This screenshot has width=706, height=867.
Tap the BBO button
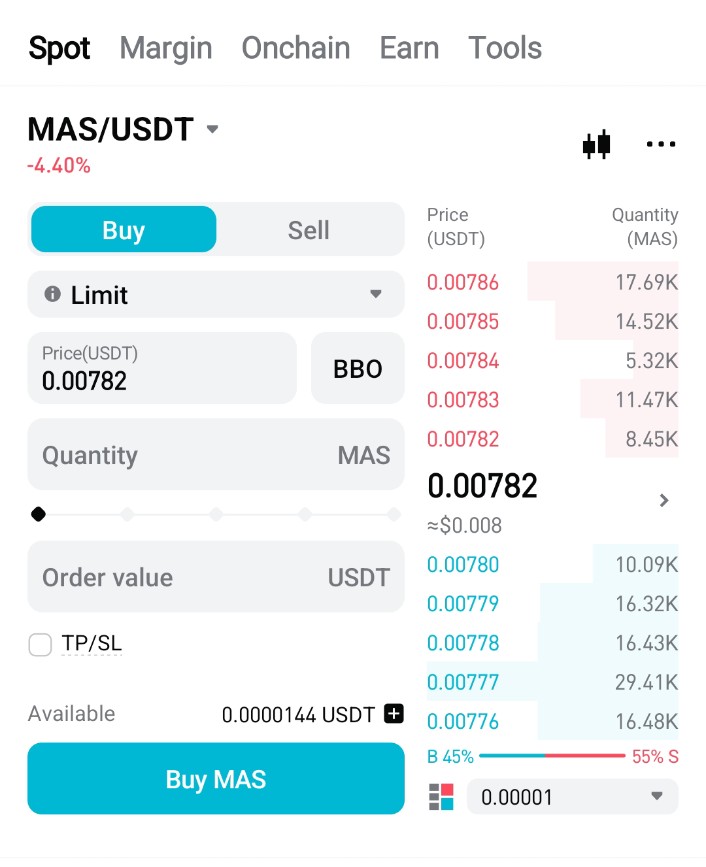click(358, 368)
